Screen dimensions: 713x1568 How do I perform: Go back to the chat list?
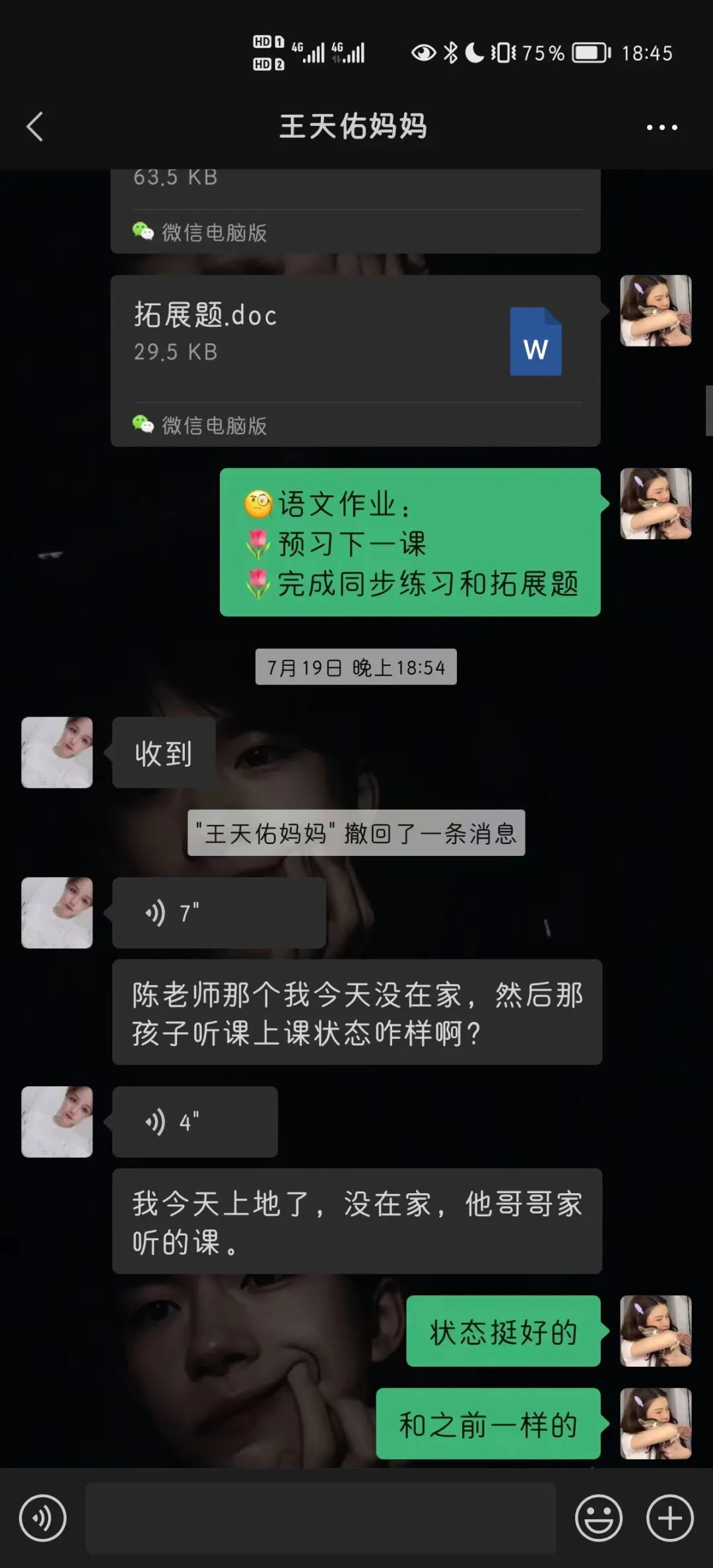[x=35, y=126]
